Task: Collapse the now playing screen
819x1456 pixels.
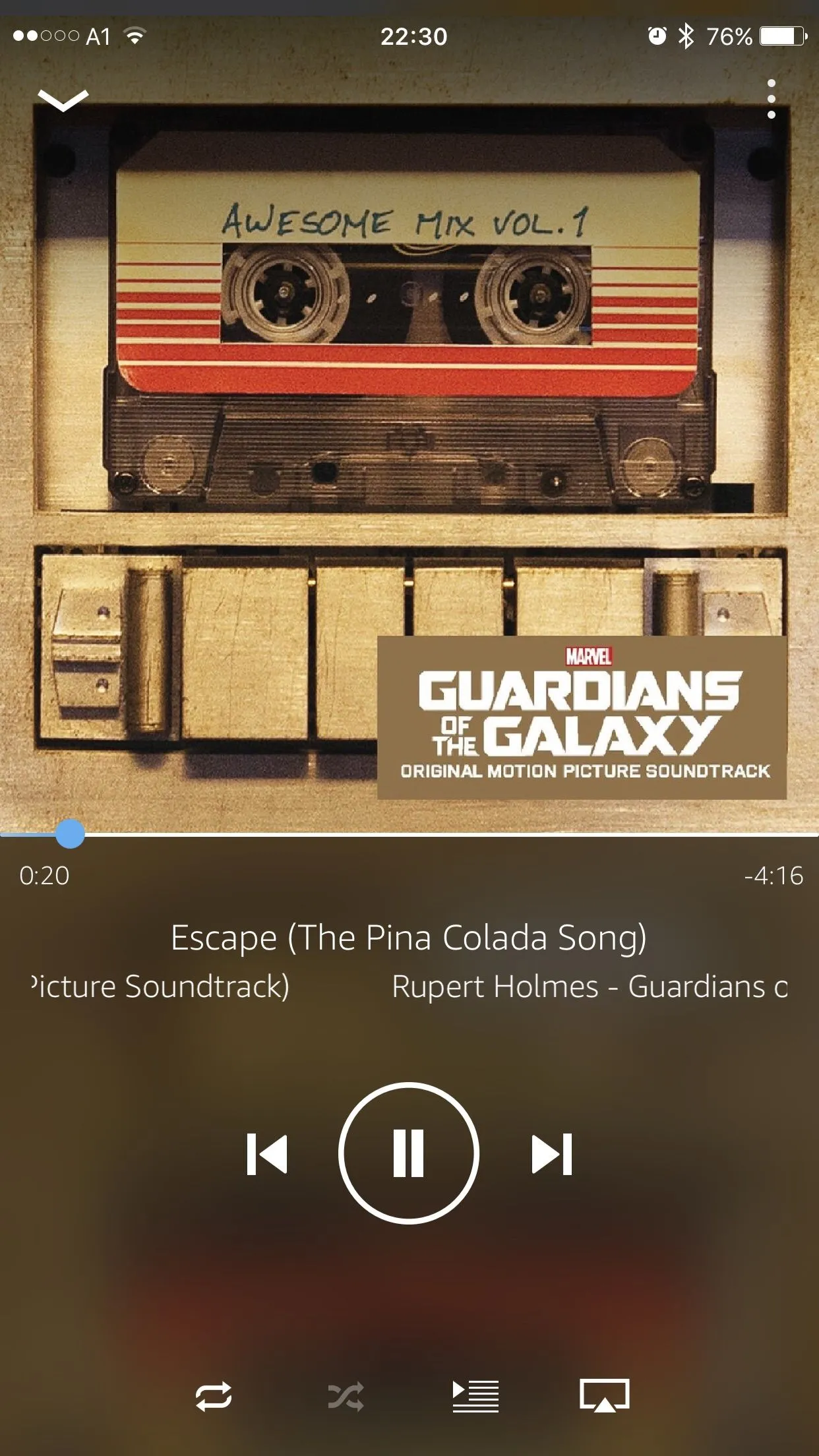Action: coord(63,100)
